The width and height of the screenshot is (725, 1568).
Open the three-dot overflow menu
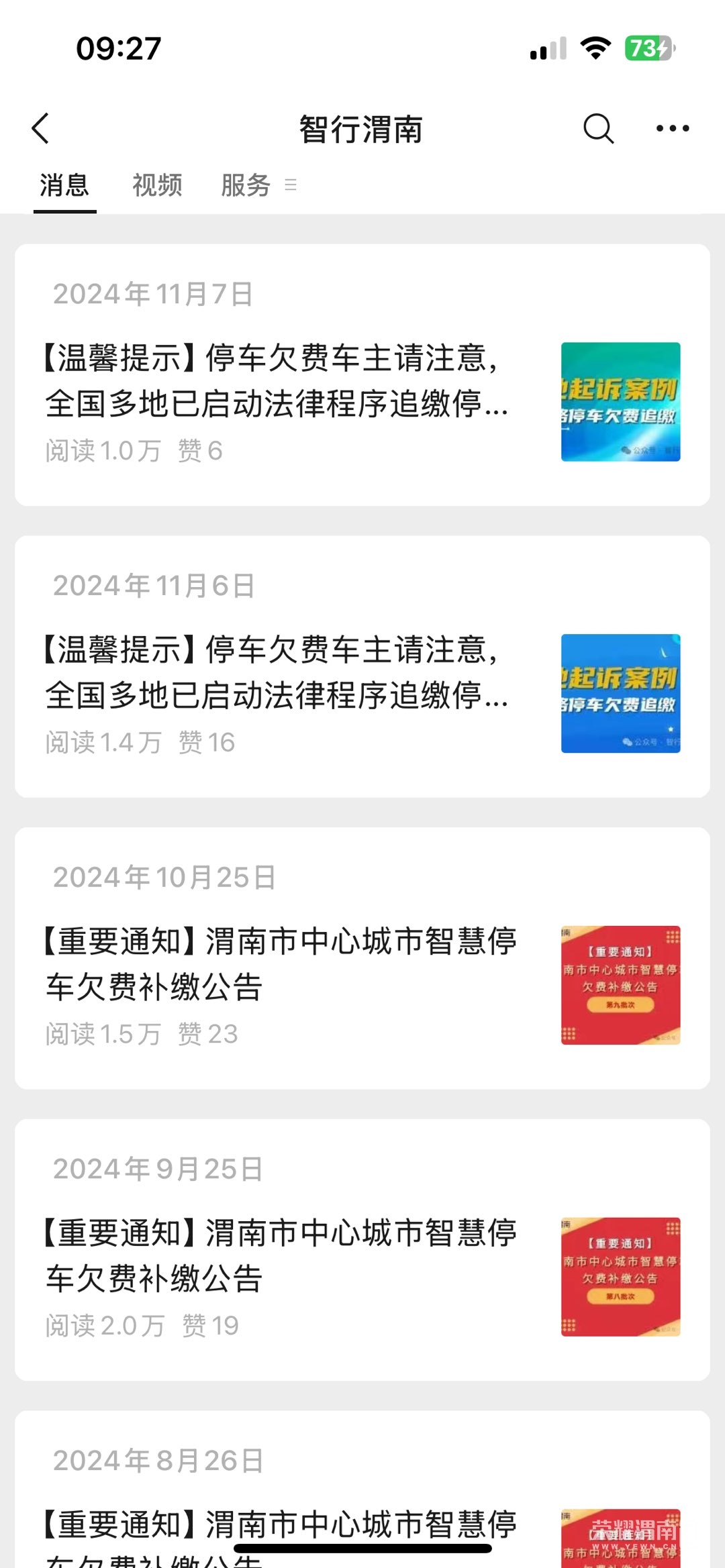tap(672, 128)
